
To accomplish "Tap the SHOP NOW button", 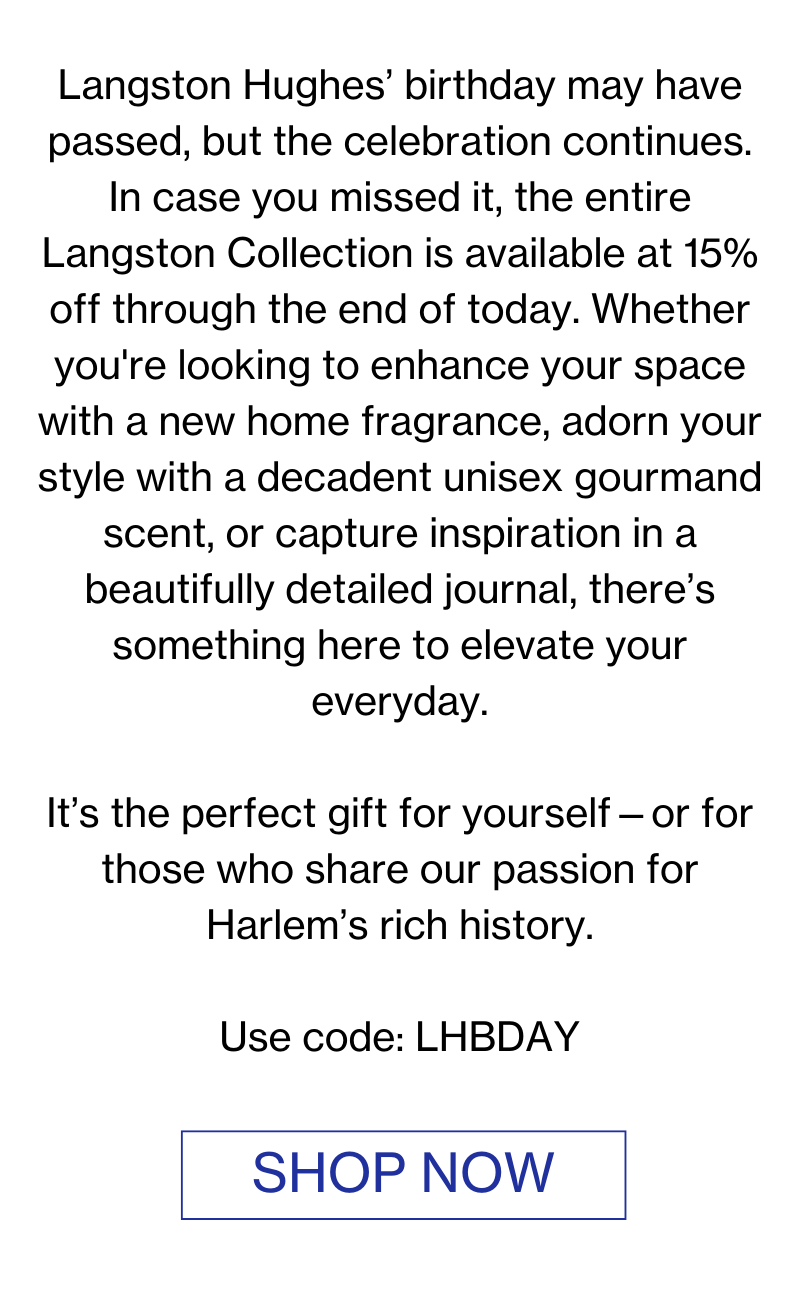I will click(403, 1175).
